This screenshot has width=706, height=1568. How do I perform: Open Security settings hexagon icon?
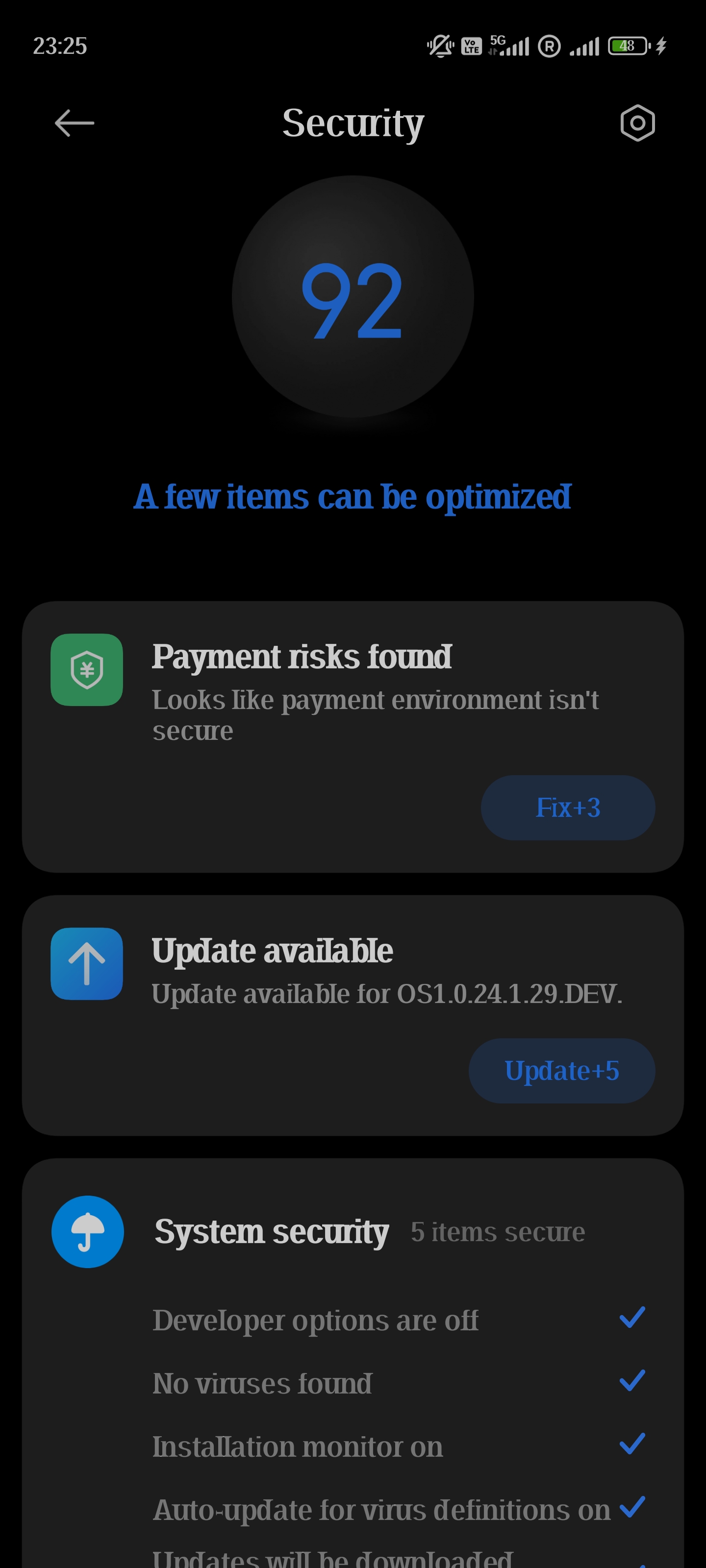coord(637,123)
